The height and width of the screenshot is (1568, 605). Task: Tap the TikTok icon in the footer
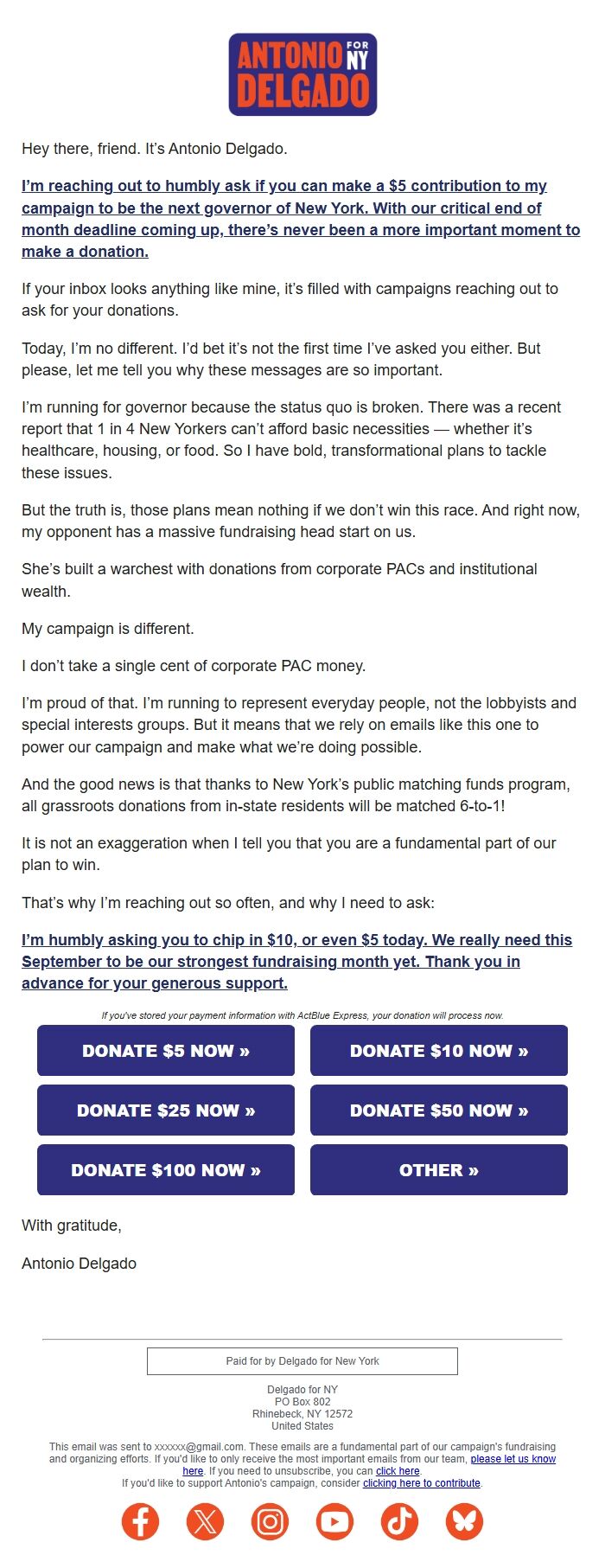click(399, 1522)
